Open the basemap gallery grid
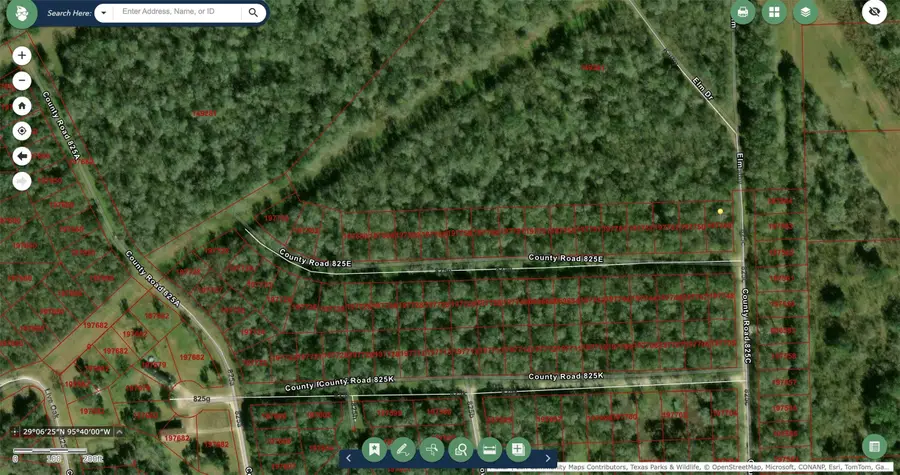The image size is (900, 475). click(x=773, y=12)
